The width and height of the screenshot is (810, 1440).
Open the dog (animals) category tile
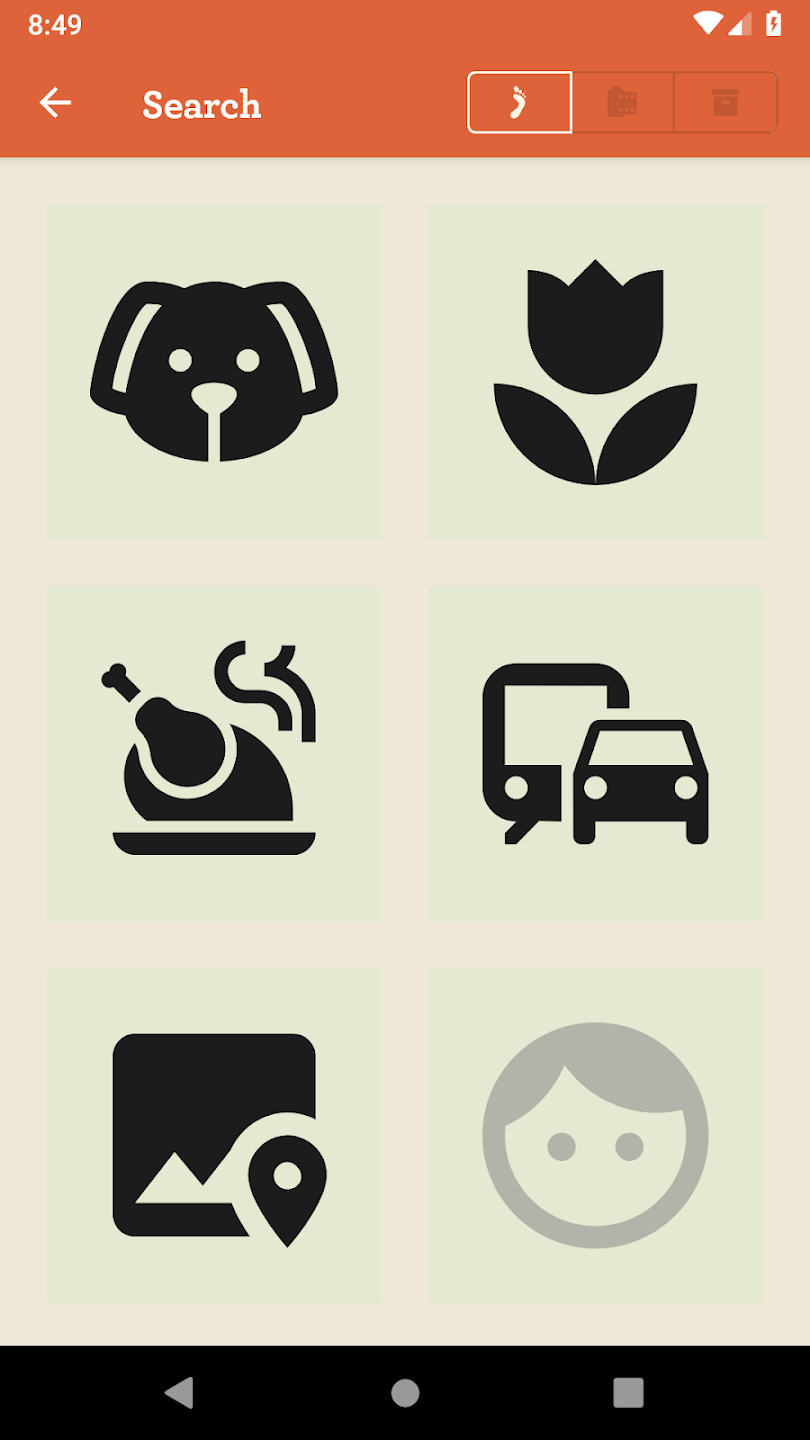214,372
